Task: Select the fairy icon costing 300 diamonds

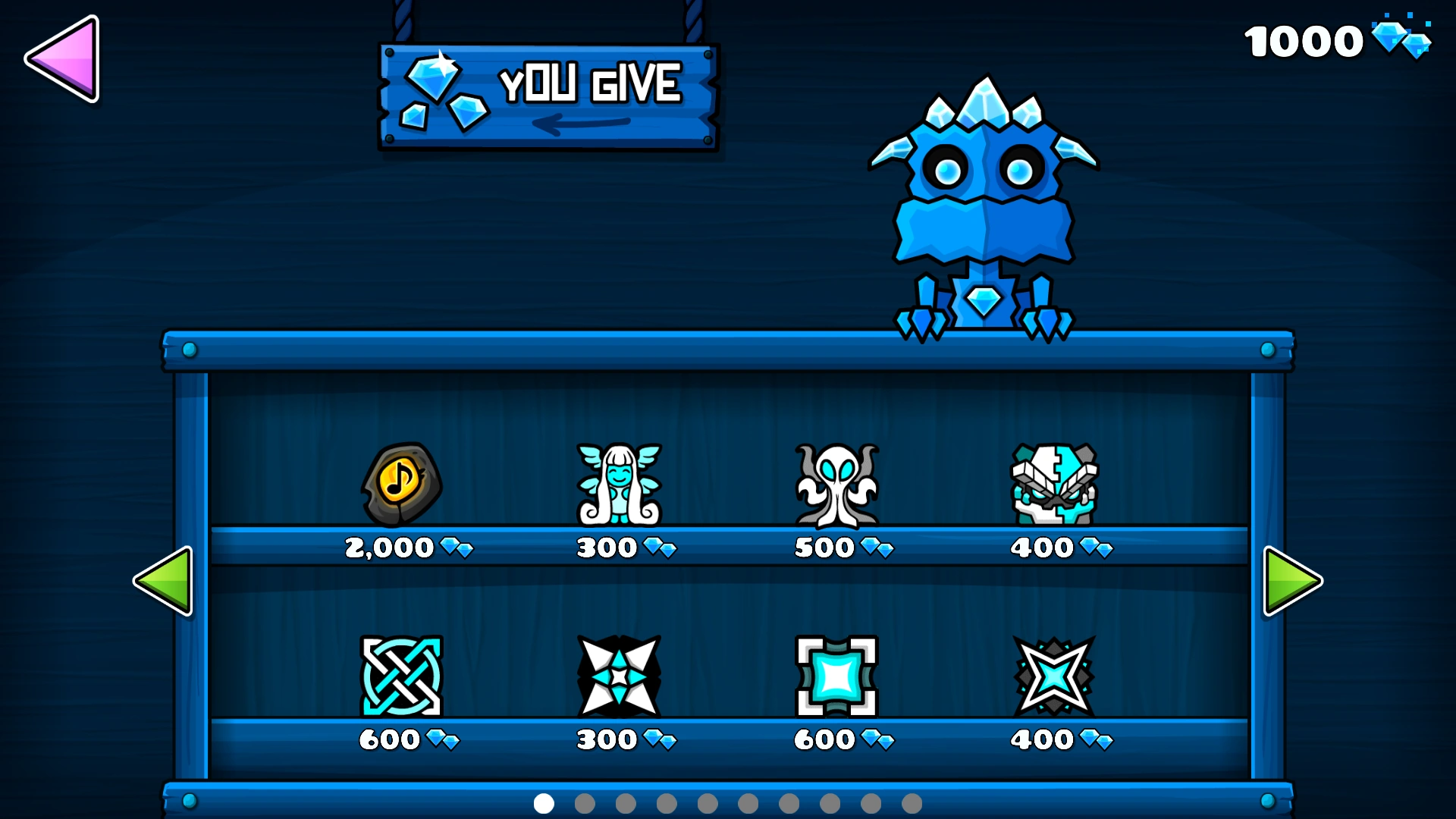Action: click(x=619, y=485)
